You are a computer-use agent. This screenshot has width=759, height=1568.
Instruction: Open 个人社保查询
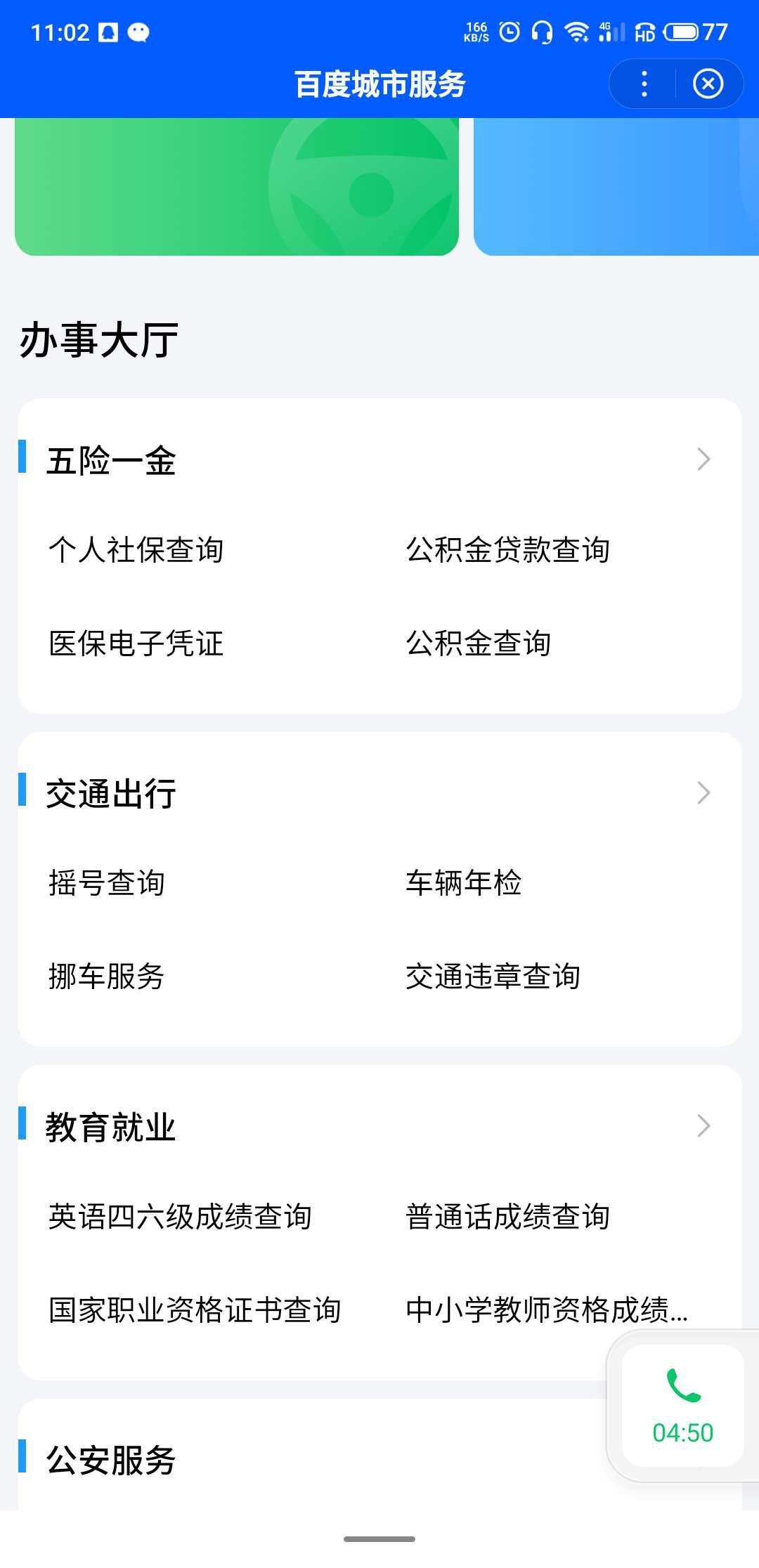pos(136,550)
